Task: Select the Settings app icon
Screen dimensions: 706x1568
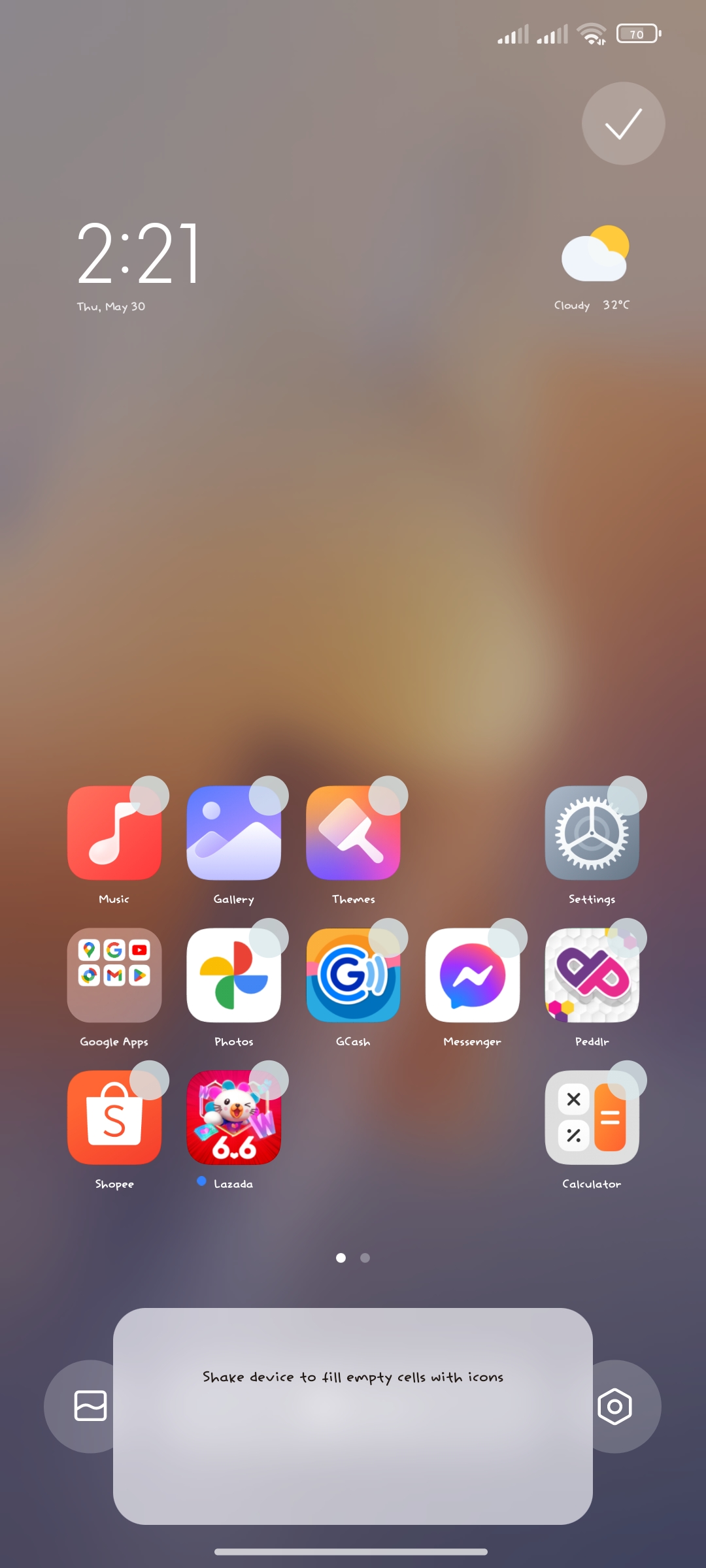Action: pyautogui.click(x=592, y=833)
